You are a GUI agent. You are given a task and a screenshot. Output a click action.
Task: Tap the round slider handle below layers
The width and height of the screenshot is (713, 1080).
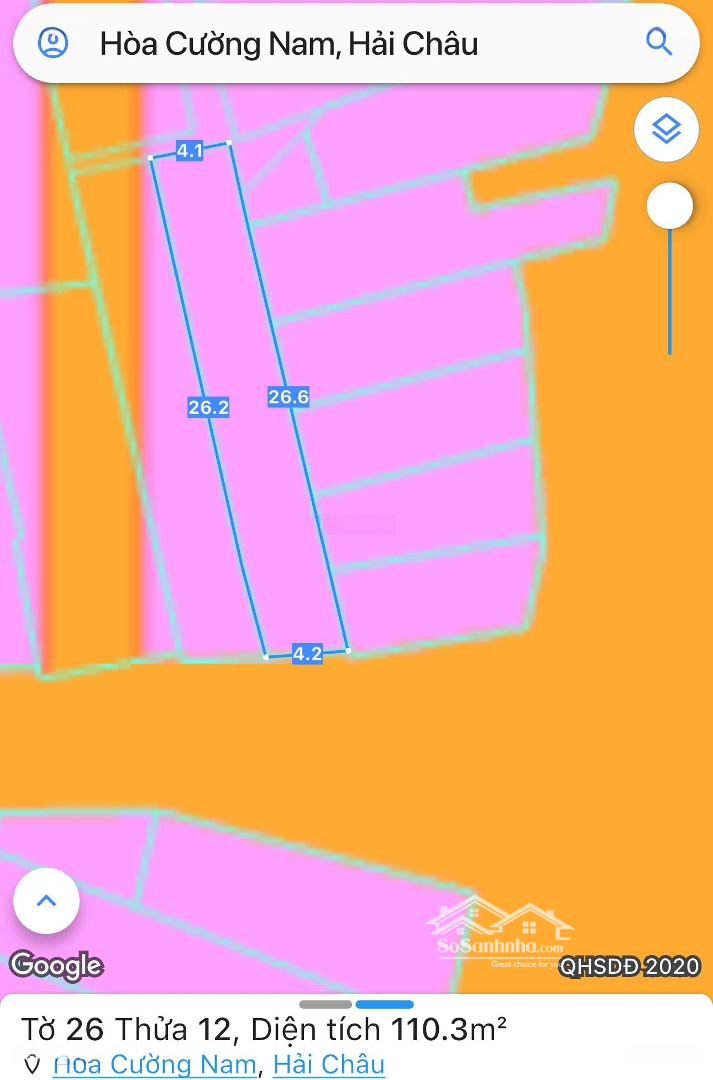(669, 207)
